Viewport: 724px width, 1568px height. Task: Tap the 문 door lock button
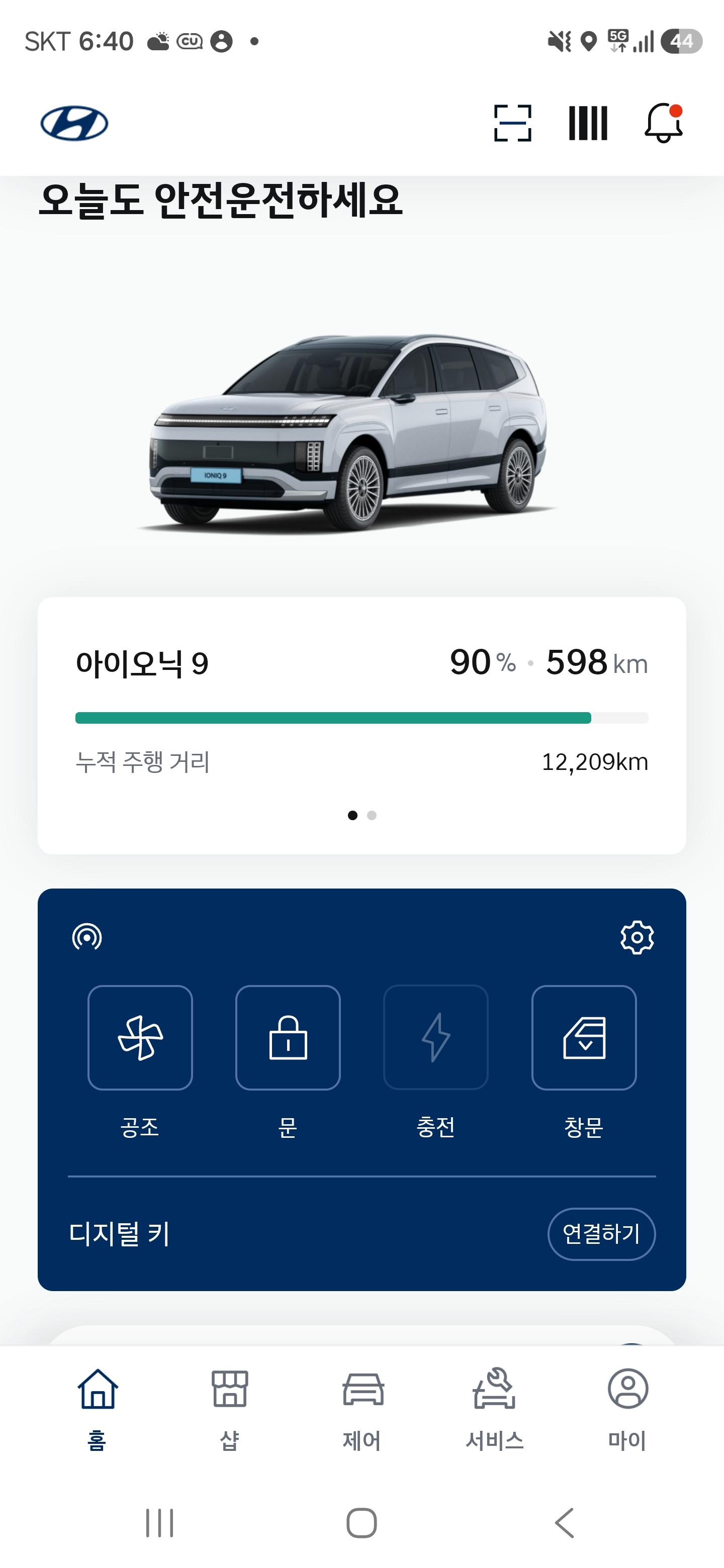[288, 1037]
